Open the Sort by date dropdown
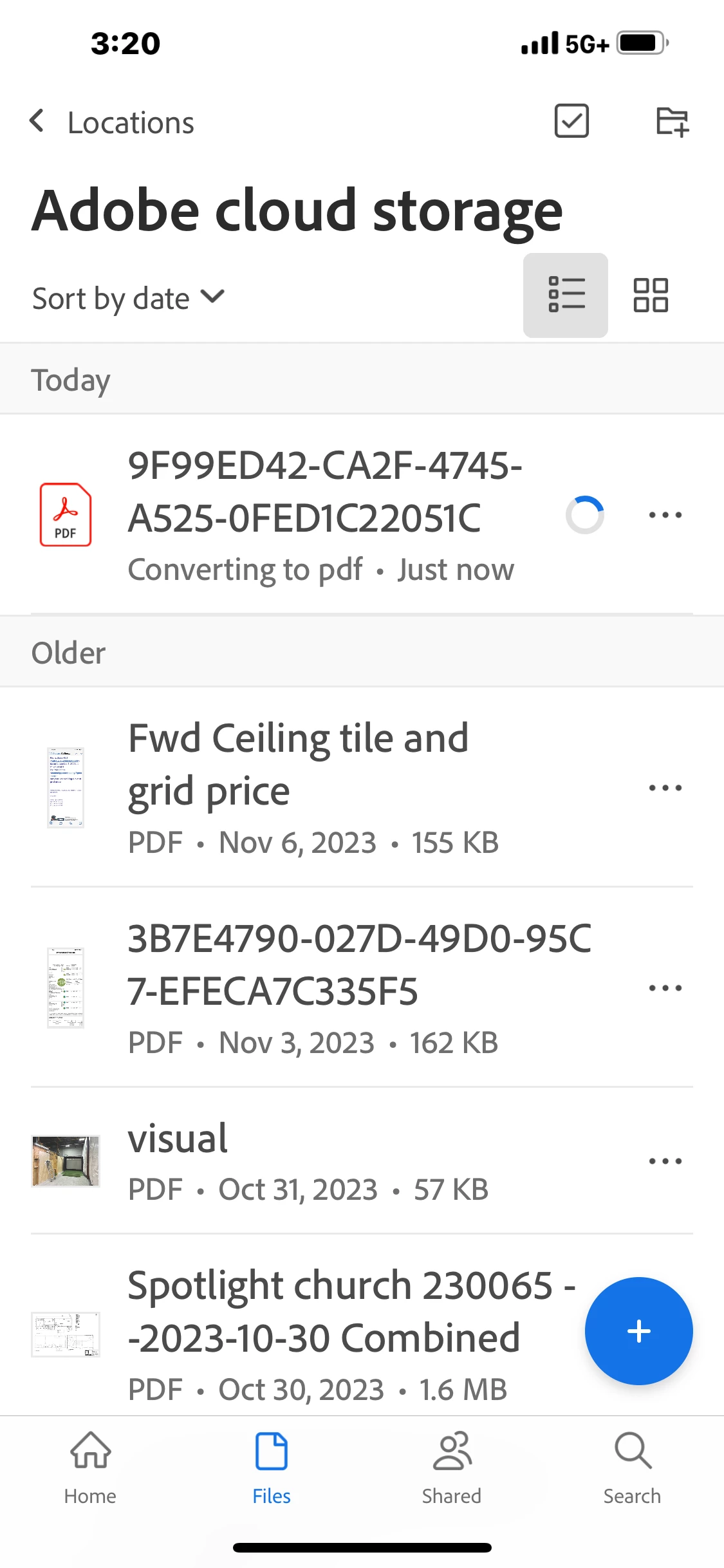The image size is (724, 1568). 128,298
